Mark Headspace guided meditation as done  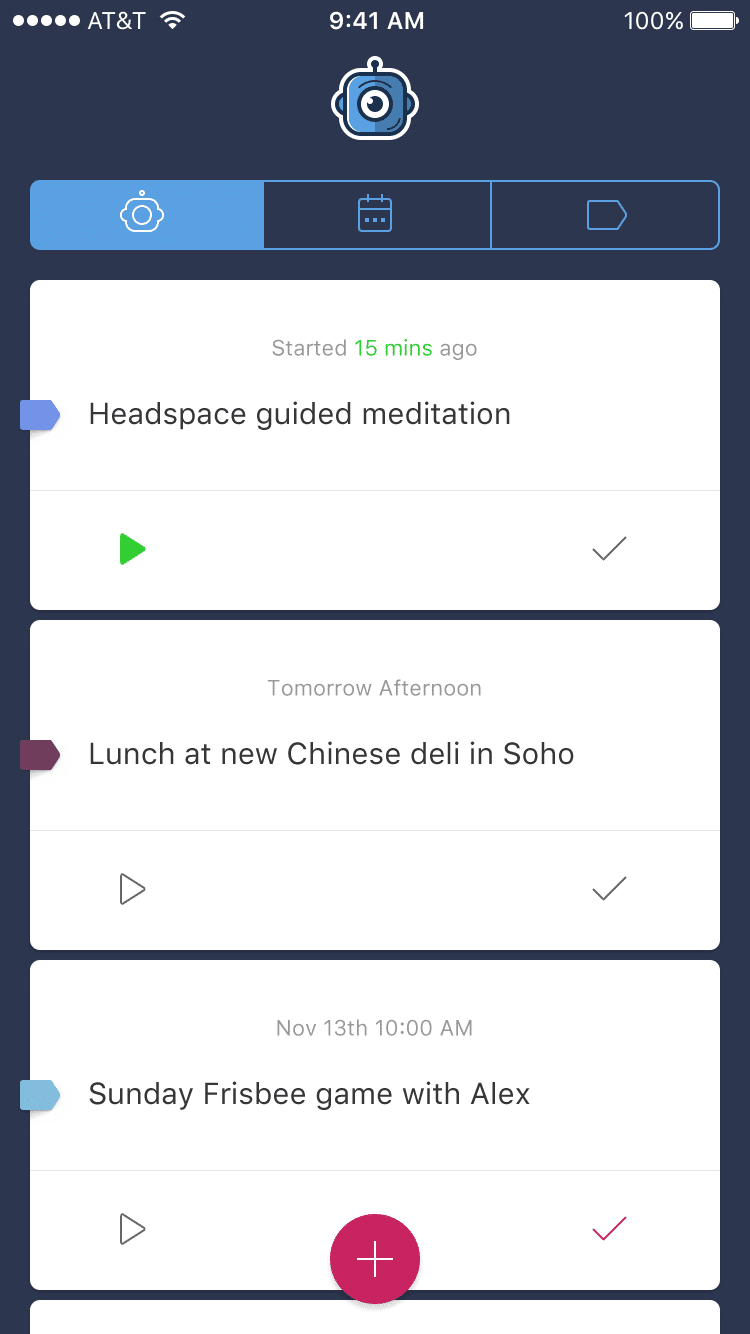pyautogui.click(x=609, y=549)
